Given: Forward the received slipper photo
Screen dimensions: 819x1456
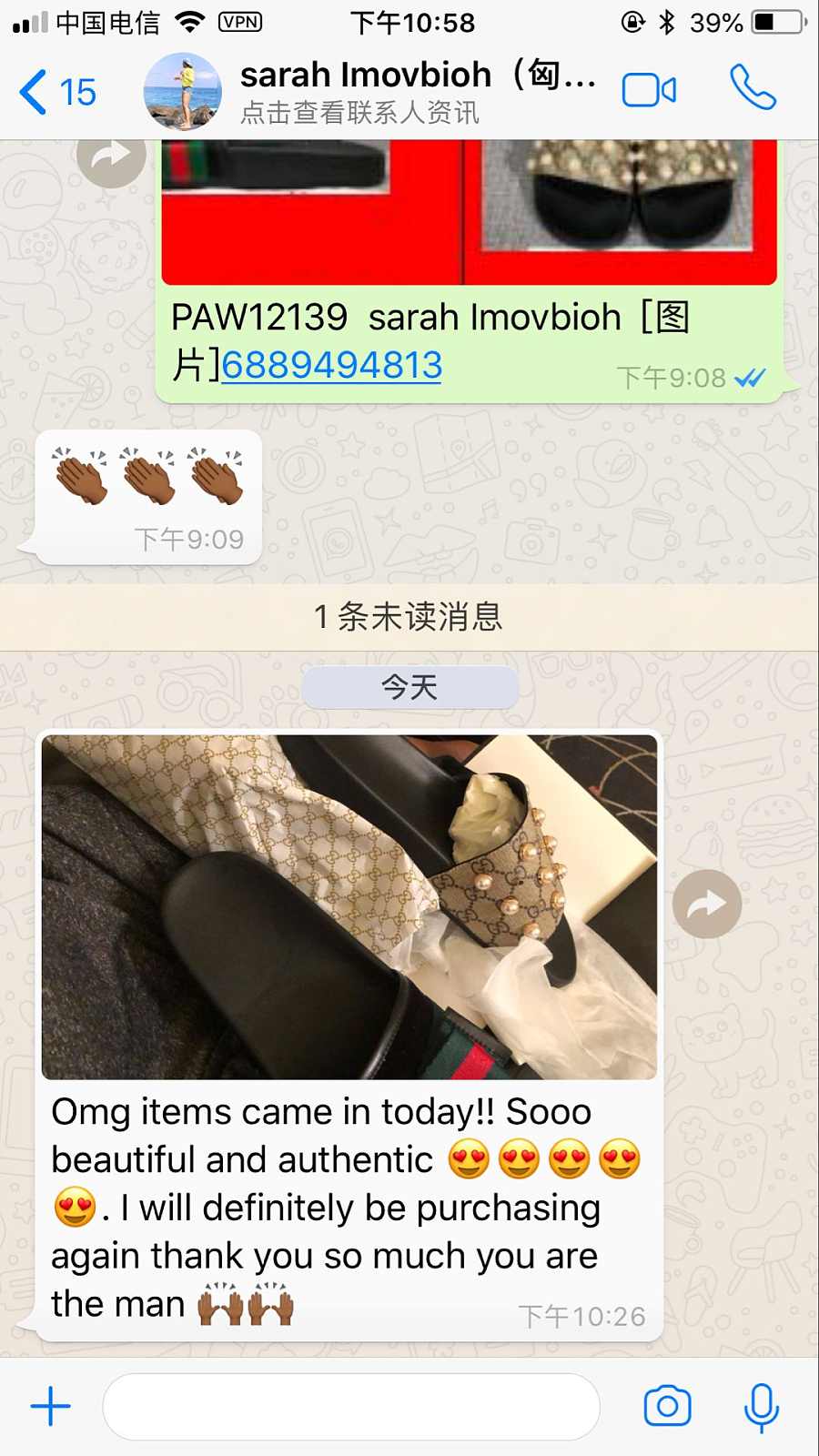Looking at the screenshot, I should [707, 904].
